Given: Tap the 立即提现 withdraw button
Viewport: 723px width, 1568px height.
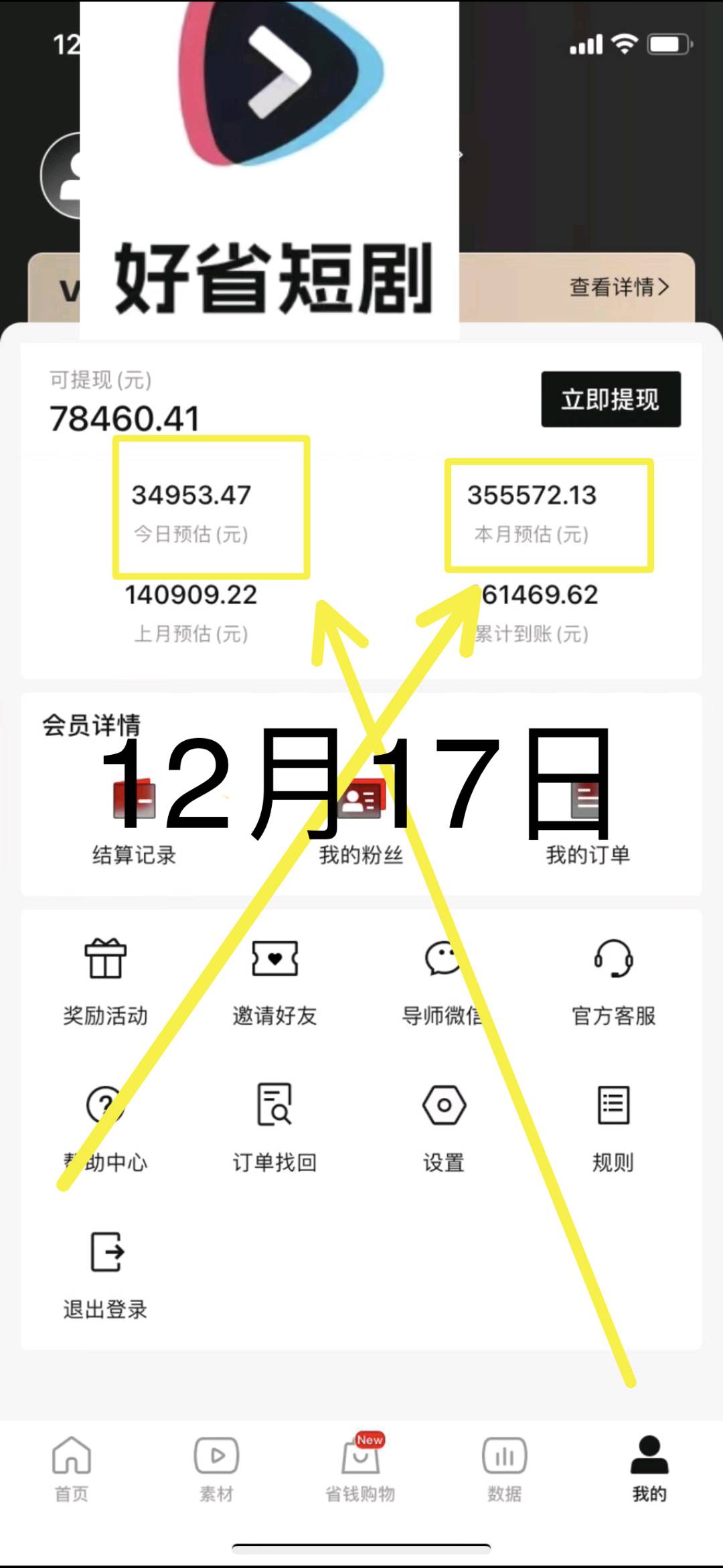Looking at the screenshot, I should coord(611,399).
